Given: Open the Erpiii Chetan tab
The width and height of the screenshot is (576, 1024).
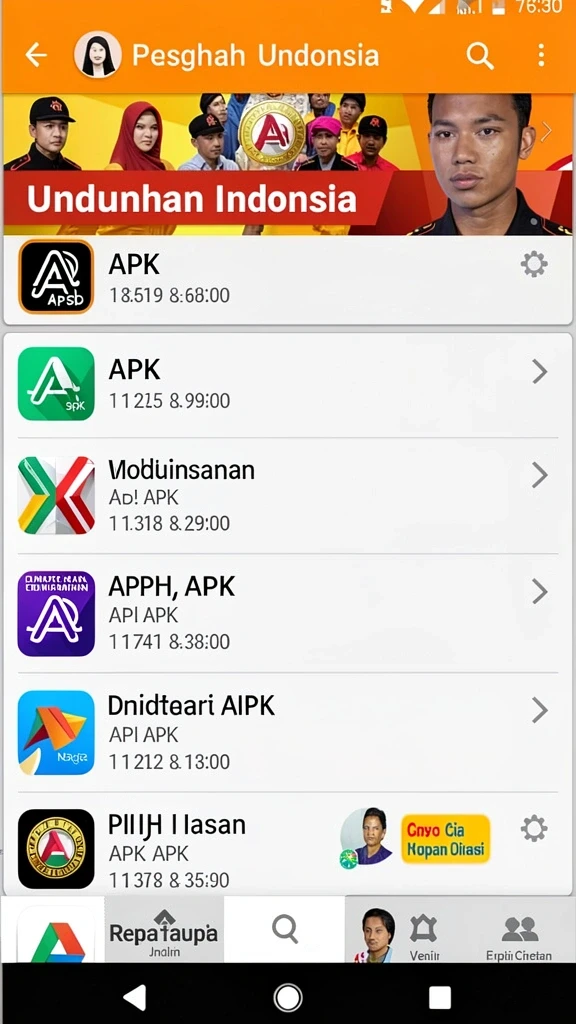Looking at the screenshot, I should pyautogui.click(x=519, y=936).
